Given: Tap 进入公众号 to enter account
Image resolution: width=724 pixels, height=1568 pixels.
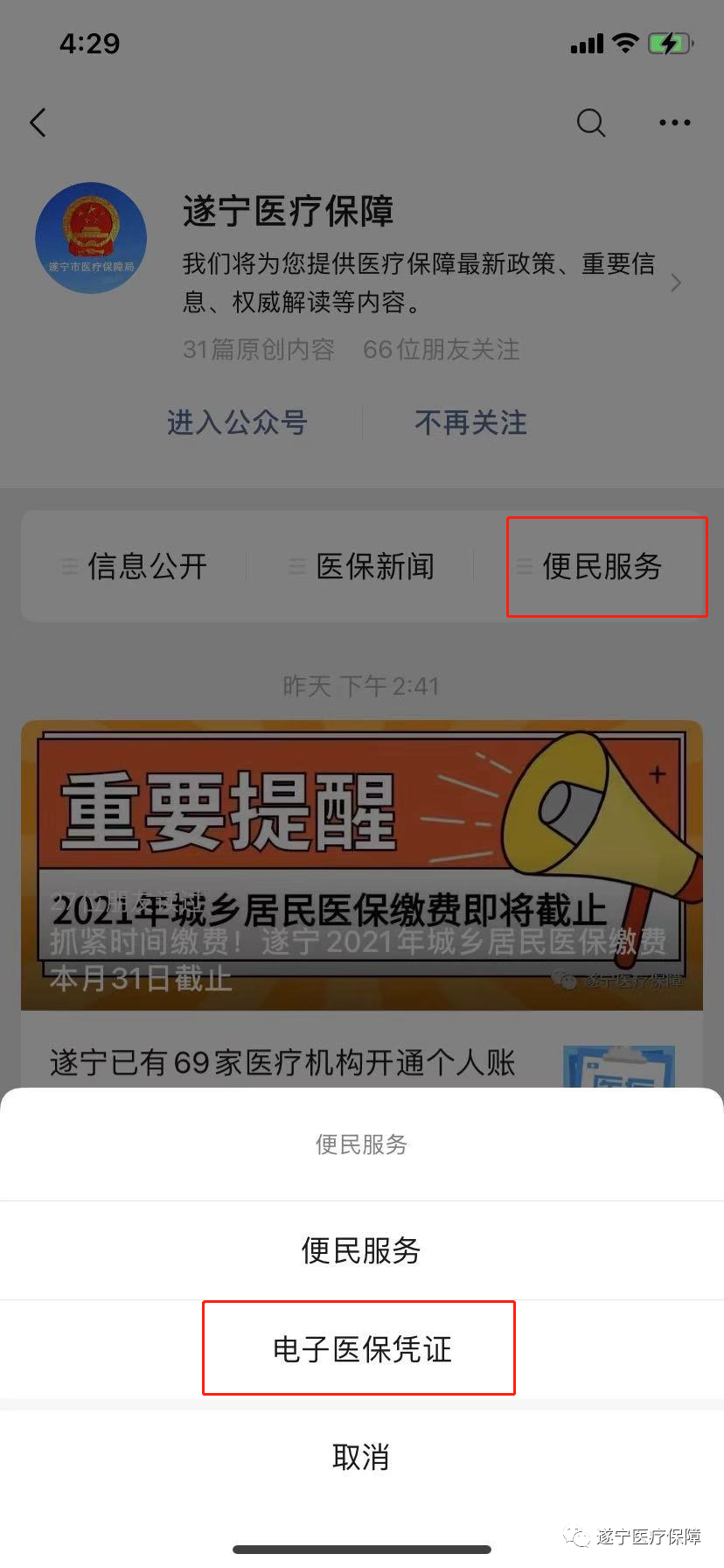Looking at the screenshot, I should pos(237,423).
